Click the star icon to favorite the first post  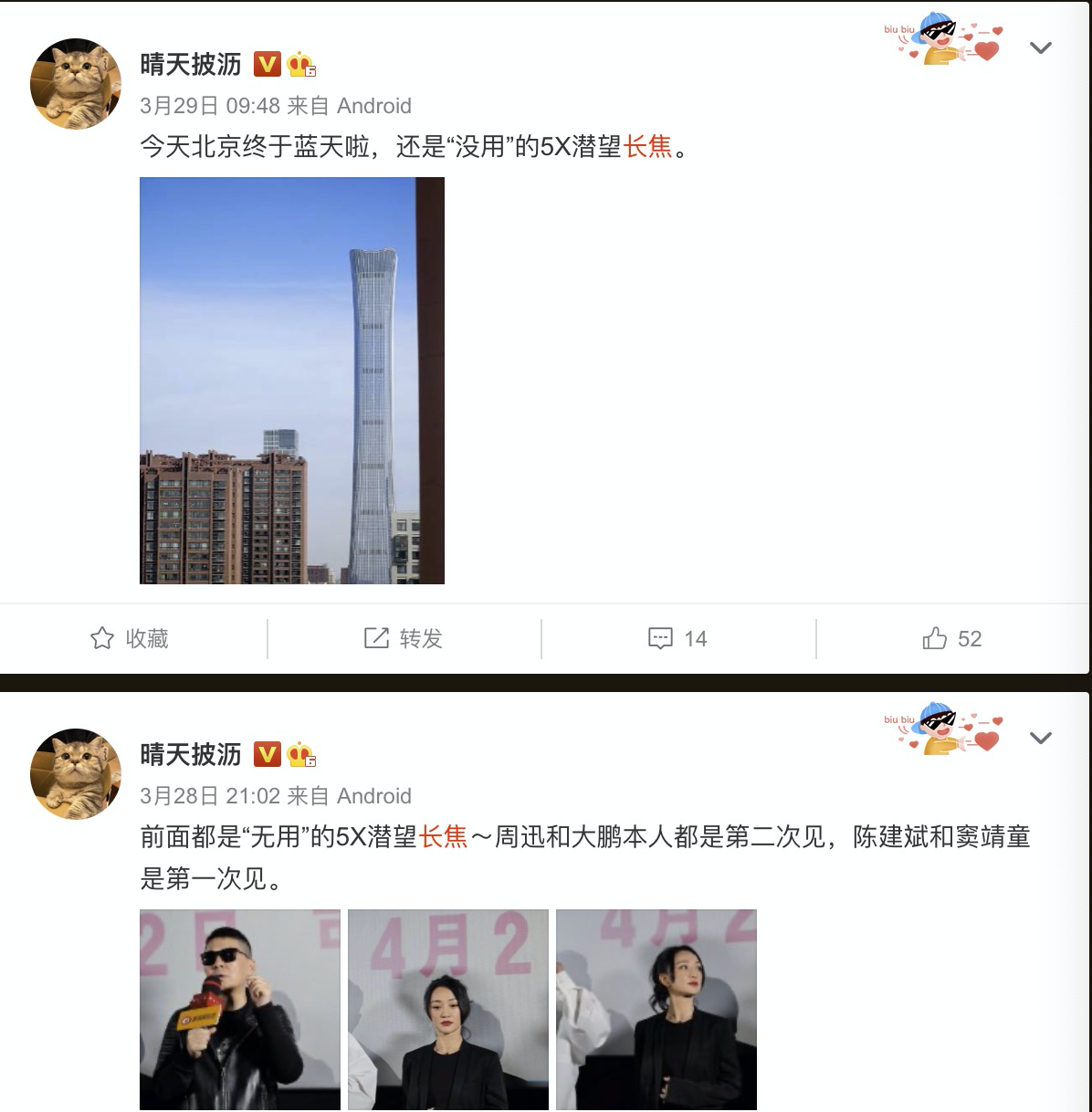(x=103, y=639)
